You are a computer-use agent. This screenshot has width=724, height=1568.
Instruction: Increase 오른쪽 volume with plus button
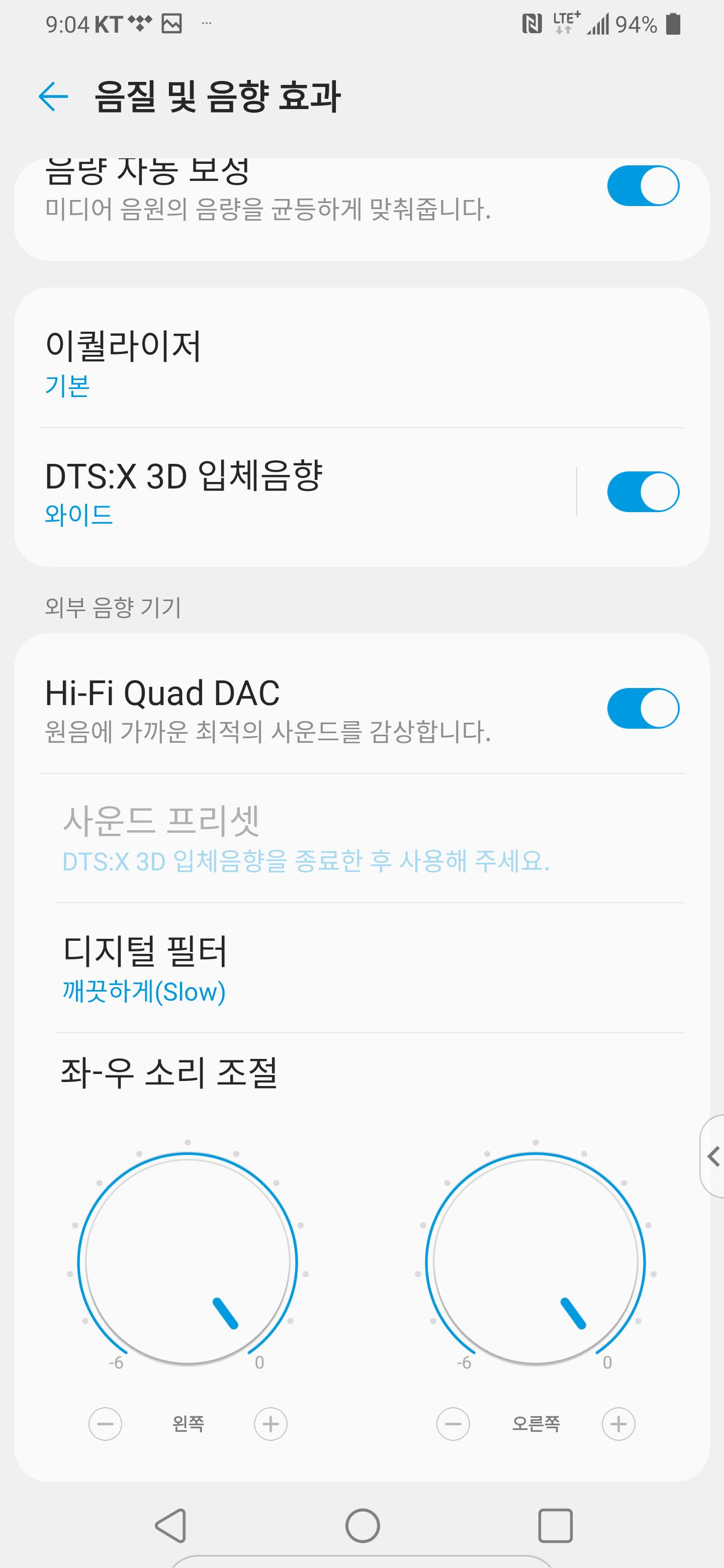(618, 1424)
